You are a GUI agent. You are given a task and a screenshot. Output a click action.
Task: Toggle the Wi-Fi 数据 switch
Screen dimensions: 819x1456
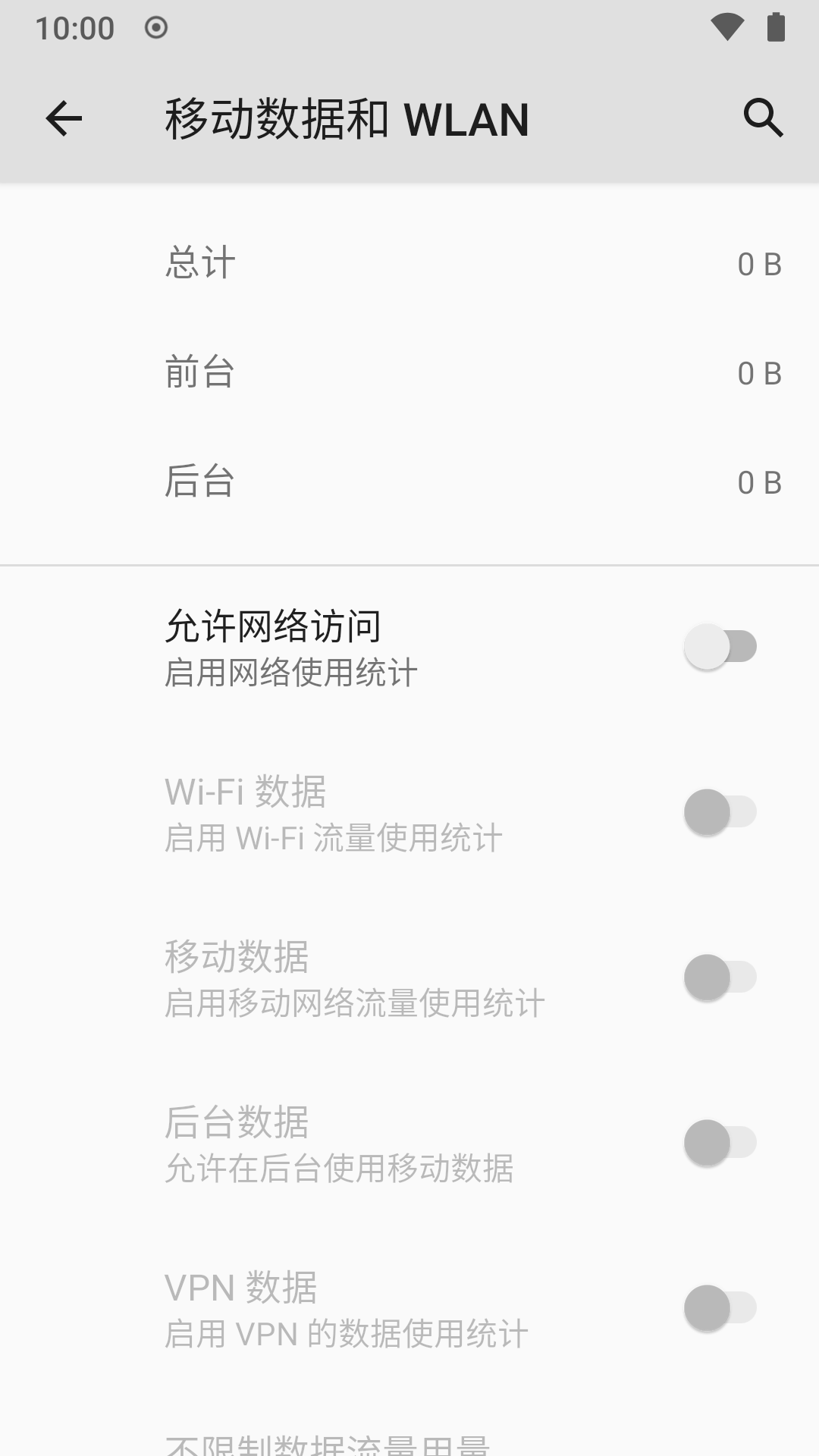[x=719, y=813]
